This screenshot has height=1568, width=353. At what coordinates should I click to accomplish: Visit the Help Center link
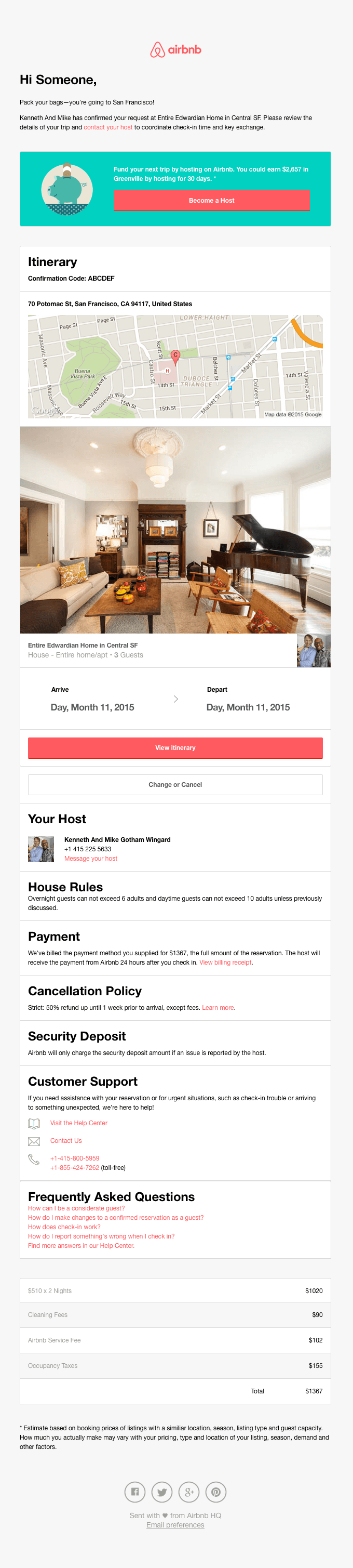[78, 1123]
